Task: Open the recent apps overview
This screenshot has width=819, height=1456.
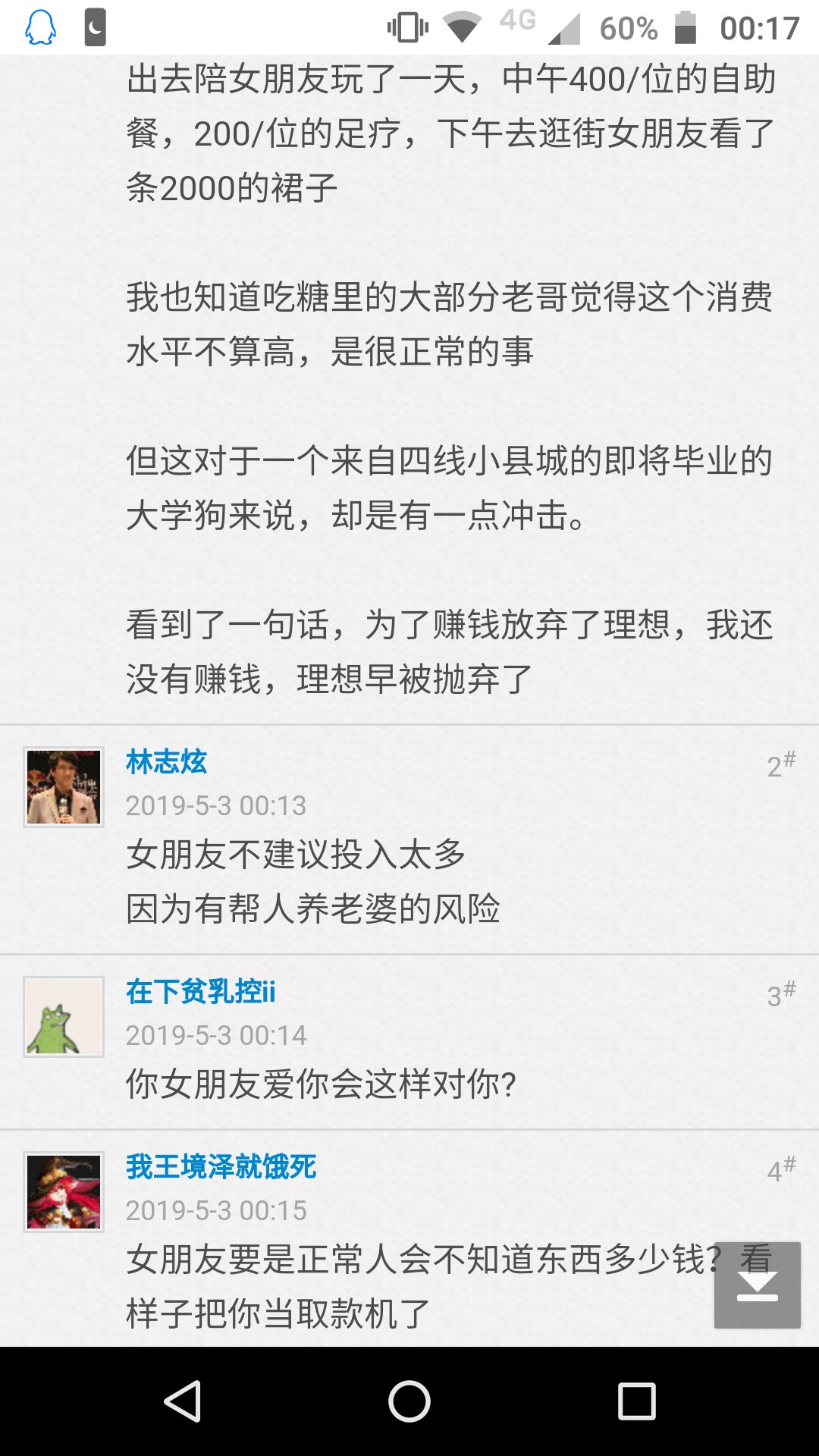Action: pyautogui.click(x=636, y=1401)
